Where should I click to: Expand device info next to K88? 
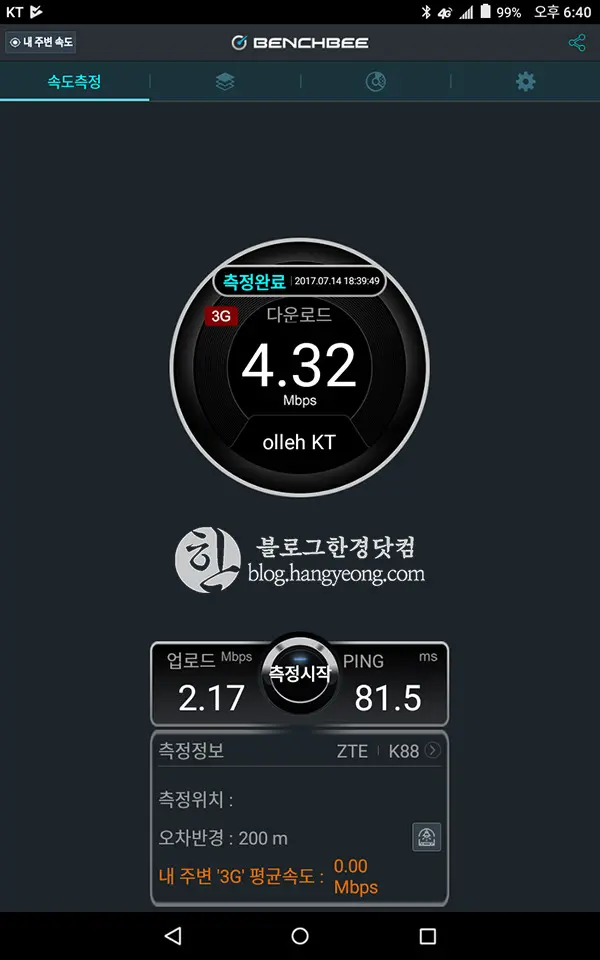coord(432,750)
